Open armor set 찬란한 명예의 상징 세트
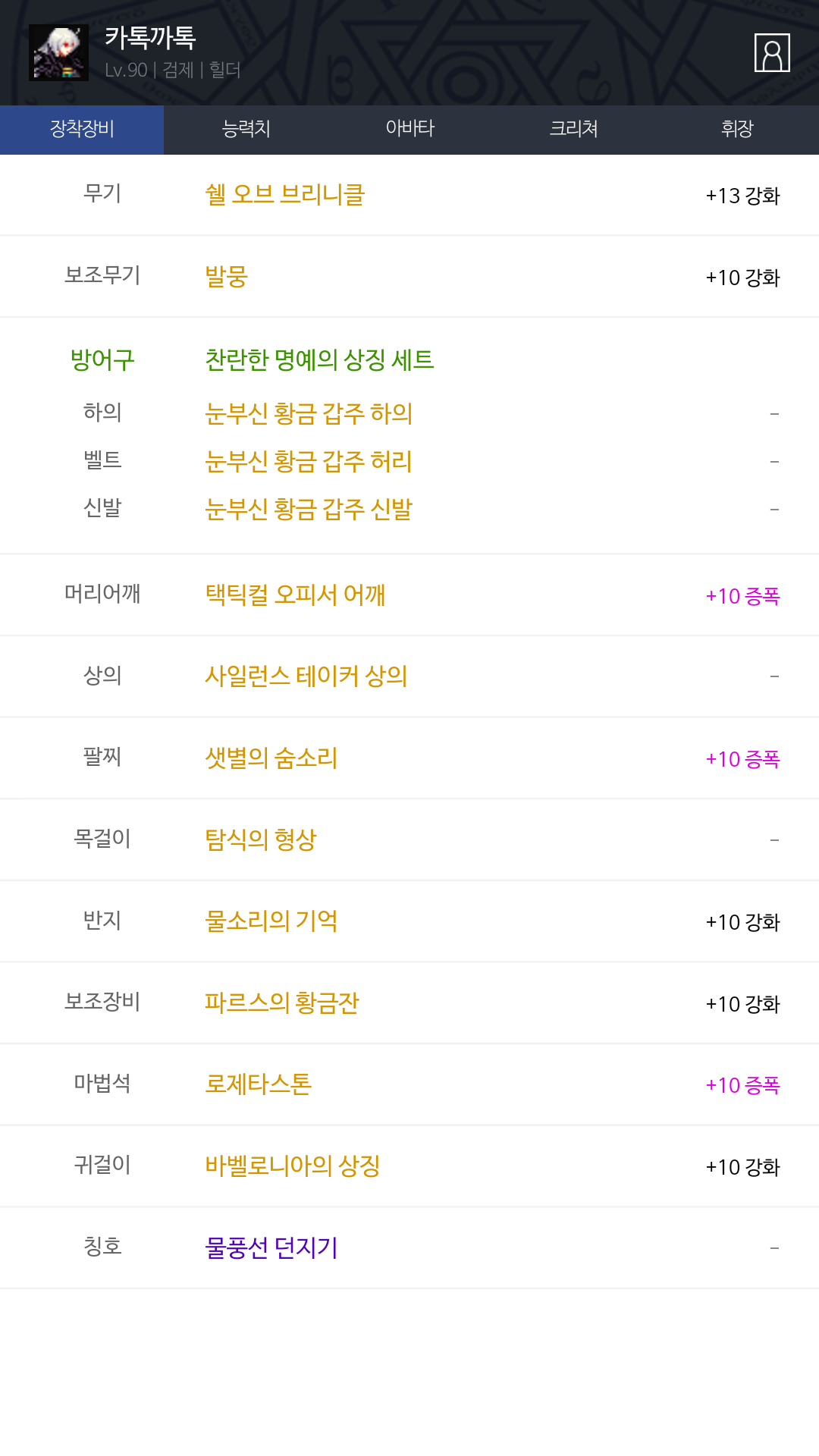 coord(319,359)
